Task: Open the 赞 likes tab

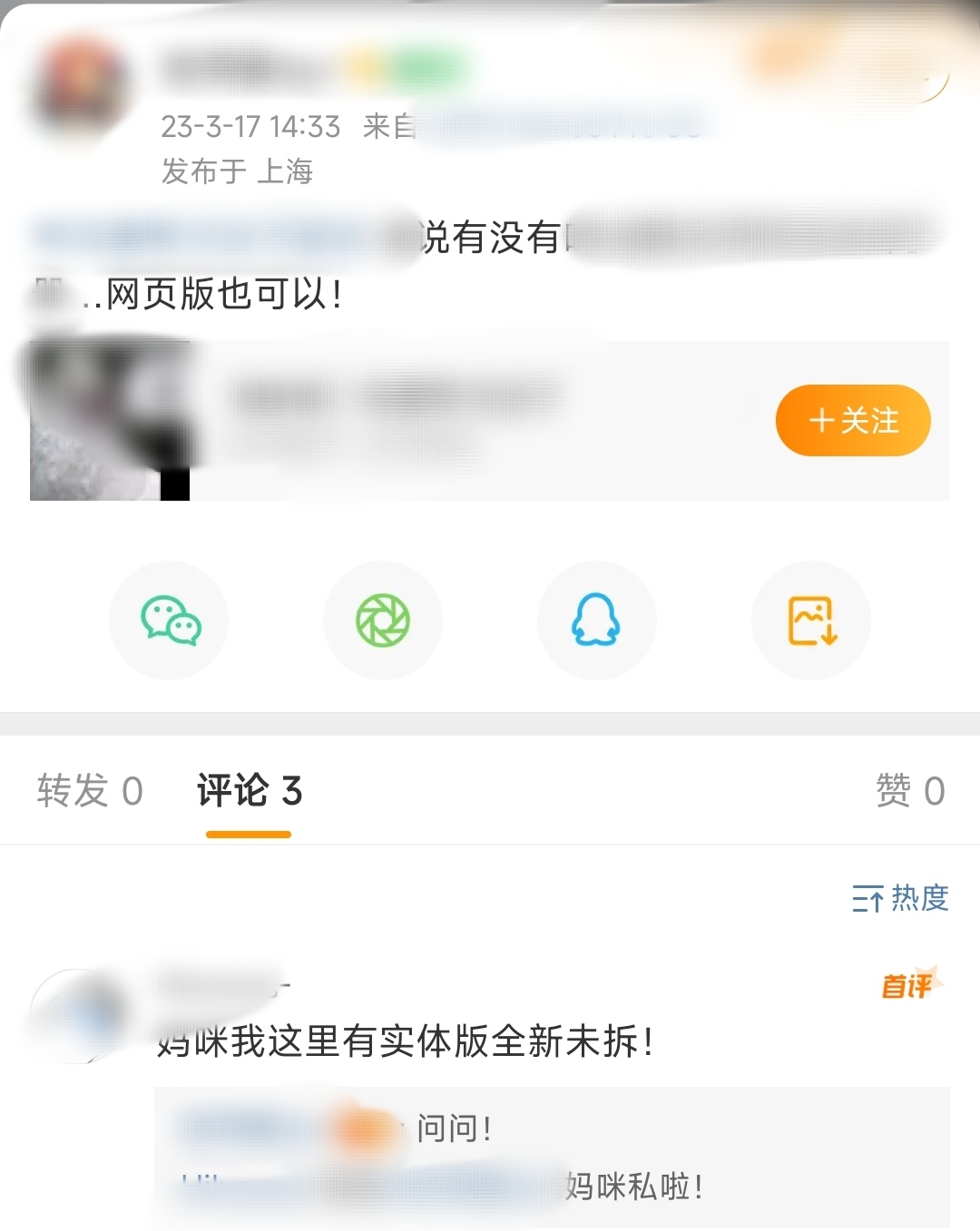Action: (x=909, y=791)
